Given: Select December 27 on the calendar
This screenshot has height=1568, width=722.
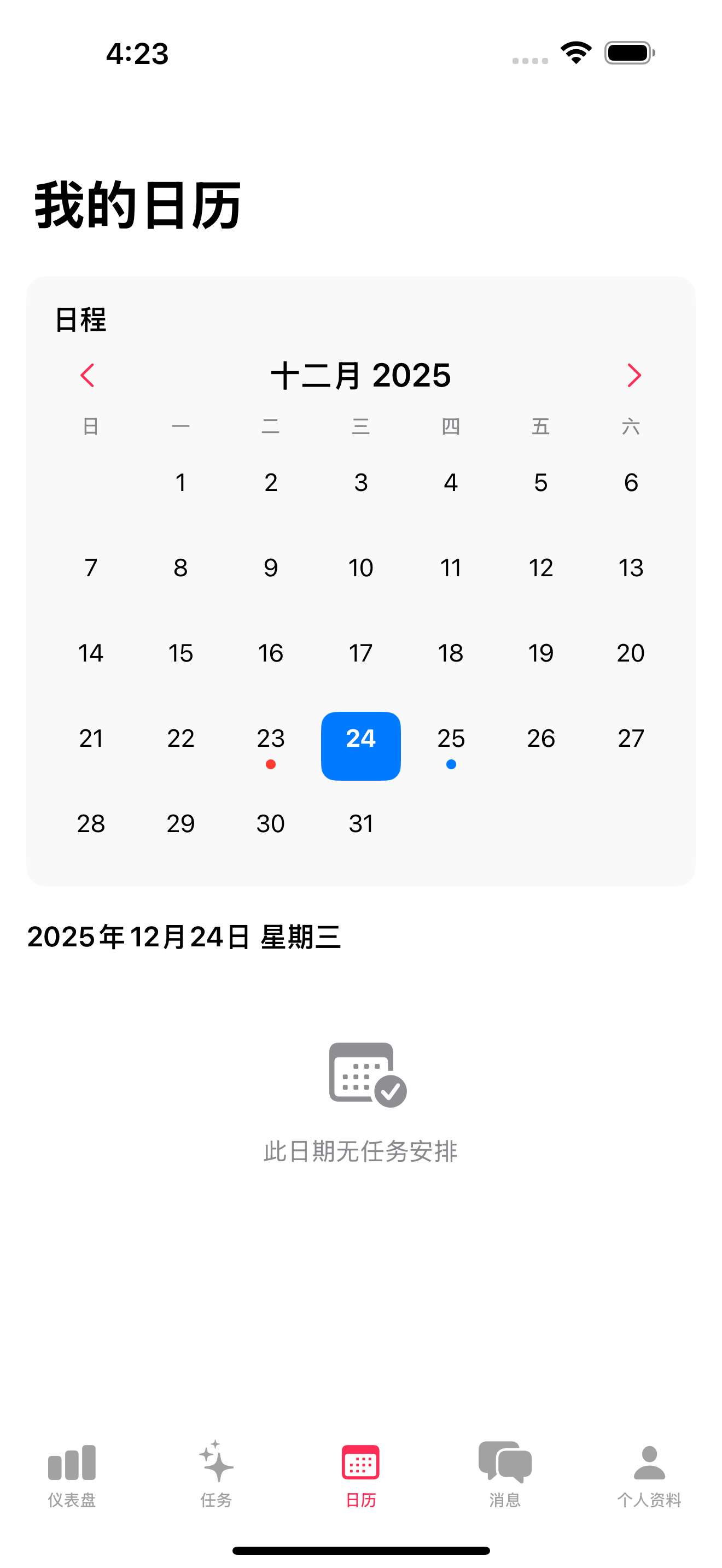Looking at the screenshot, I should click(631, 738).
